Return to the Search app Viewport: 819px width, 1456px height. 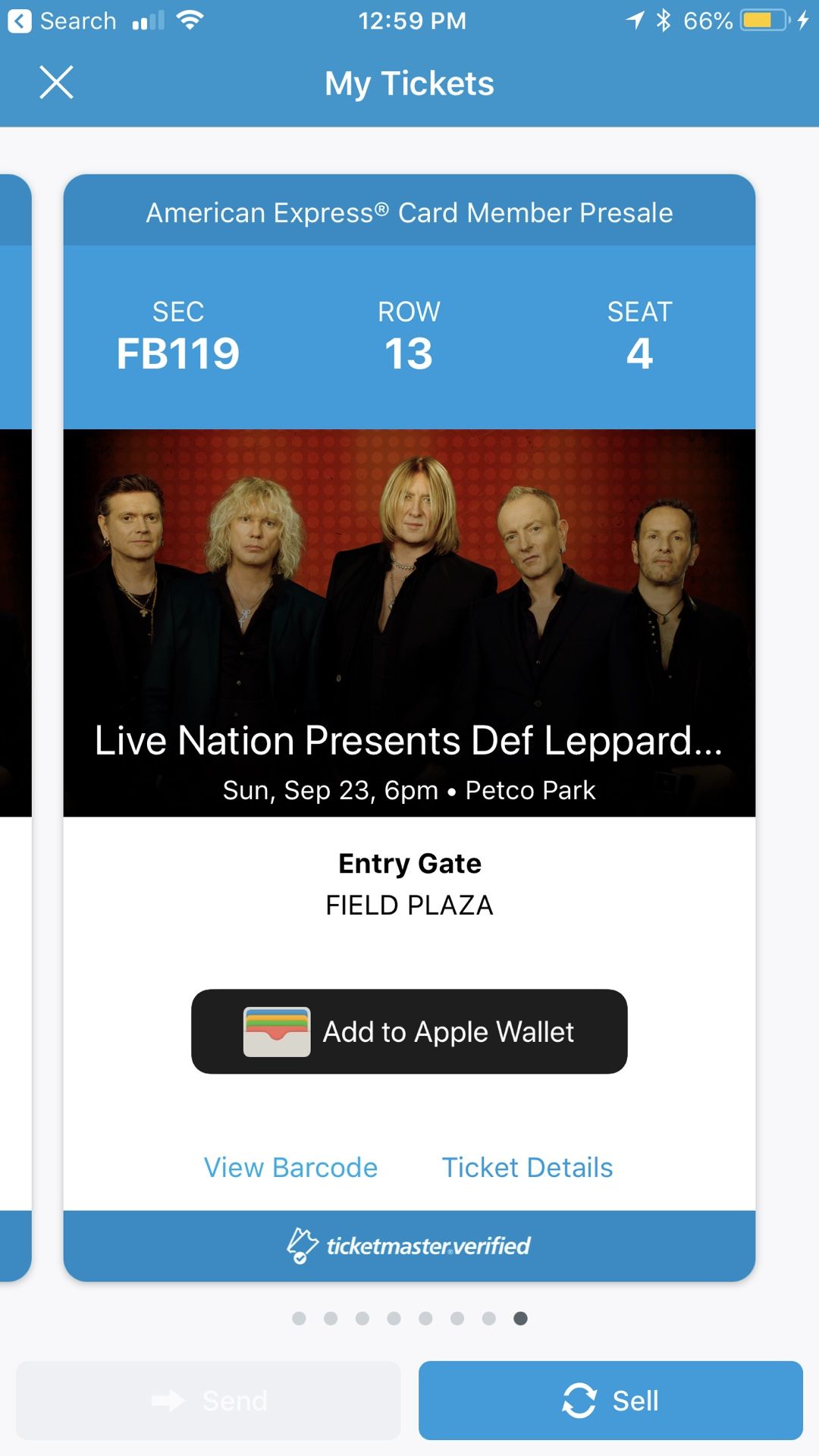(62, 20)
